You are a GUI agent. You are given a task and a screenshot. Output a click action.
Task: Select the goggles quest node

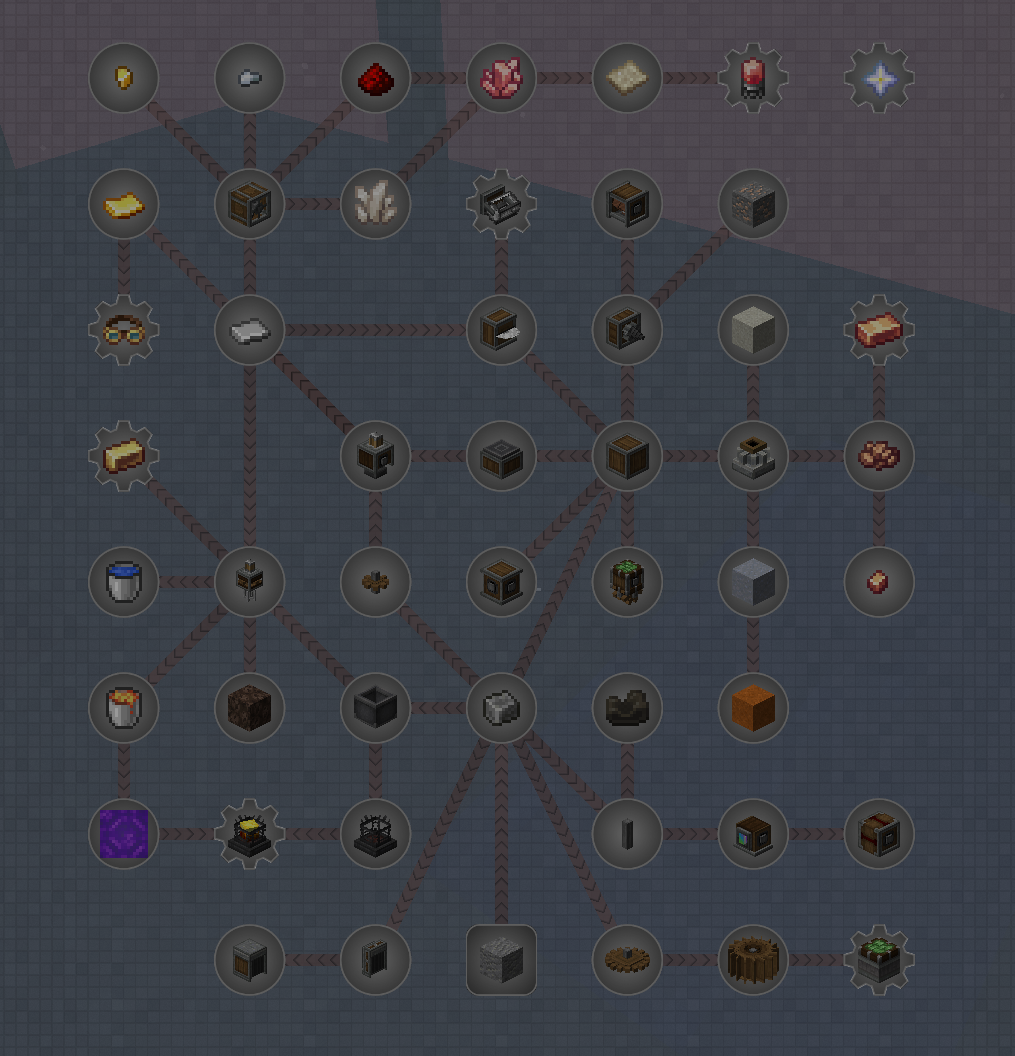[124, 330]
